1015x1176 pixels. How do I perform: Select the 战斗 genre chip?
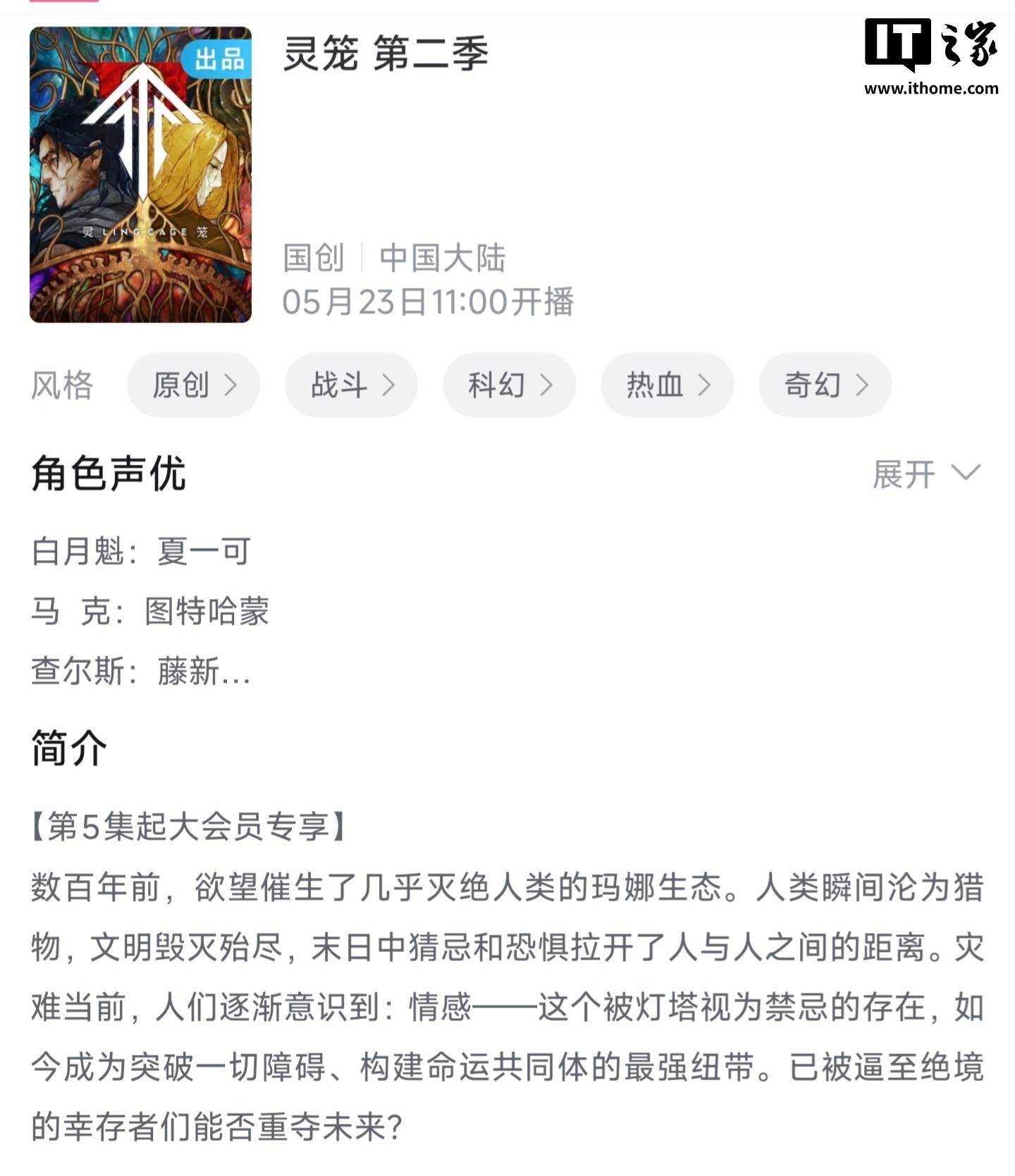coord(351,385)
